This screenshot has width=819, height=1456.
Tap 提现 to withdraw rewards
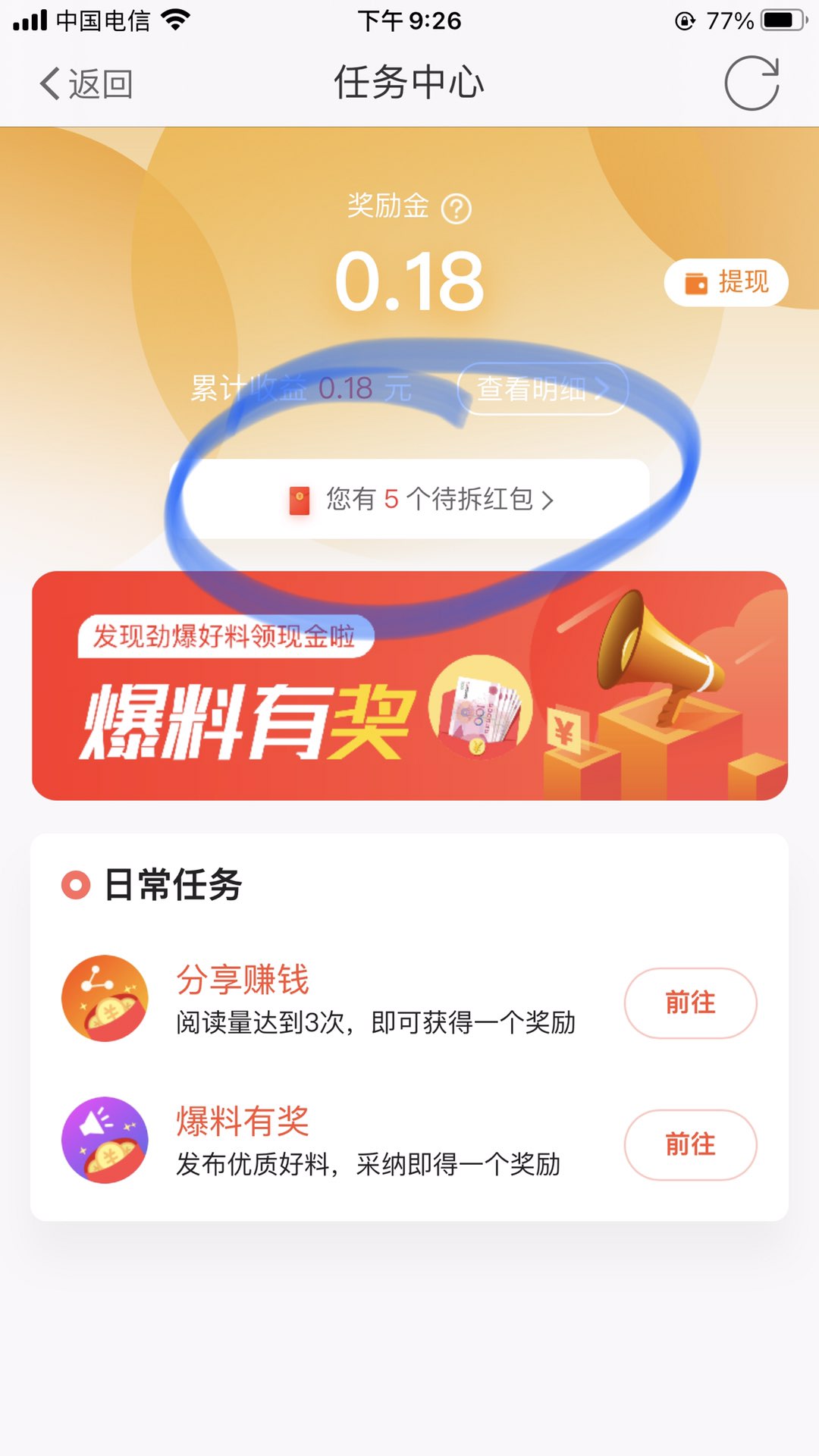(726, 283)
